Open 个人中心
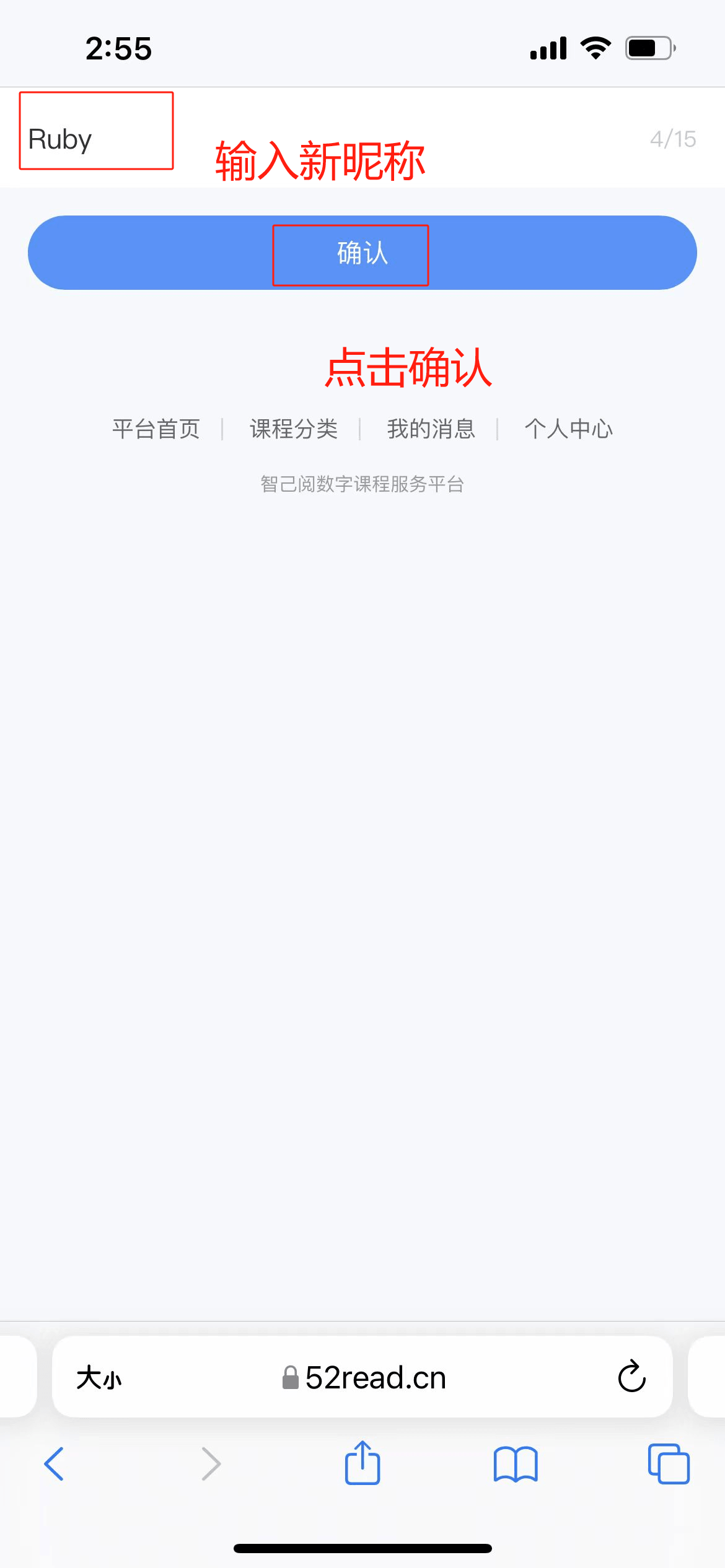Viewport: 725px width, 1568px height. tap(569, 429)
